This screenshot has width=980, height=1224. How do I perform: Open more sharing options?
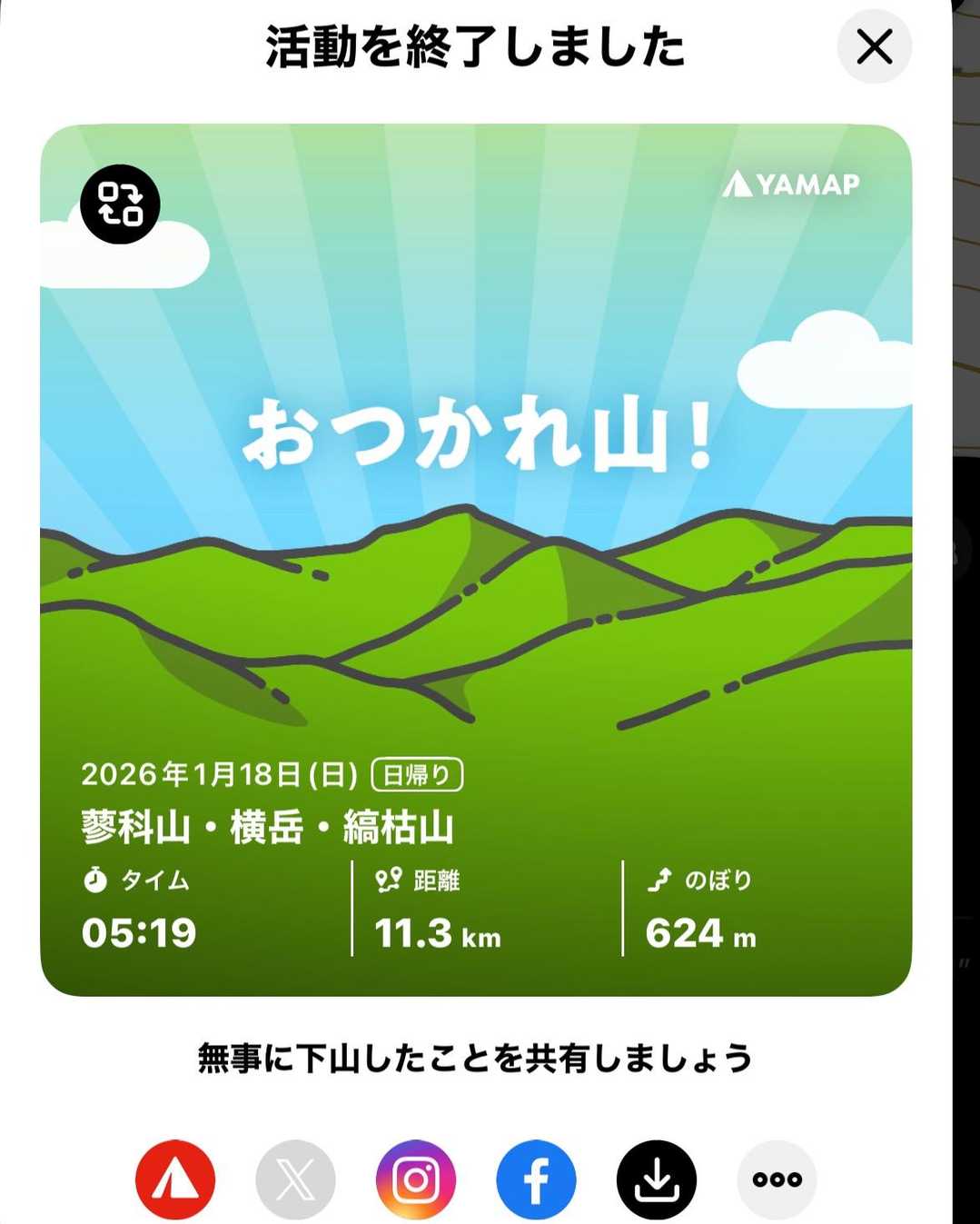tap(777, 1179)
